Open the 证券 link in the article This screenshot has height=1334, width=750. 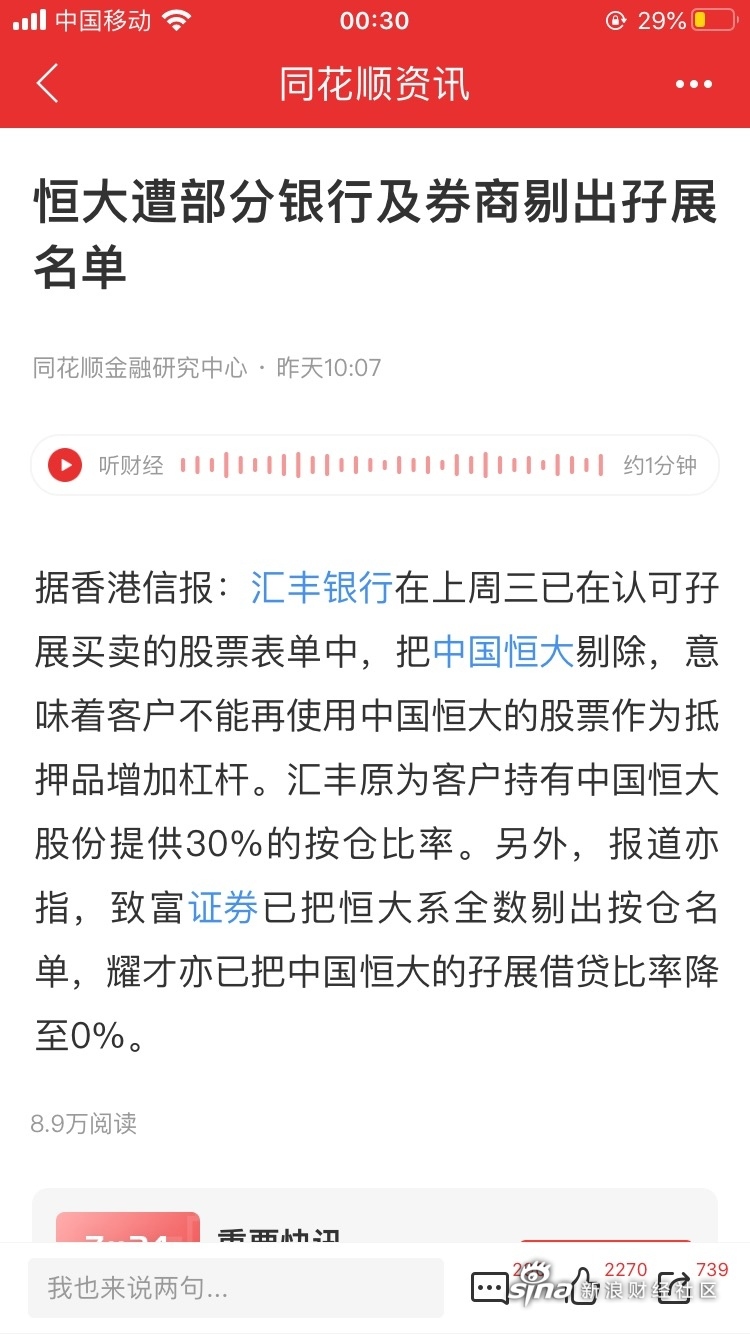(223, 908)
